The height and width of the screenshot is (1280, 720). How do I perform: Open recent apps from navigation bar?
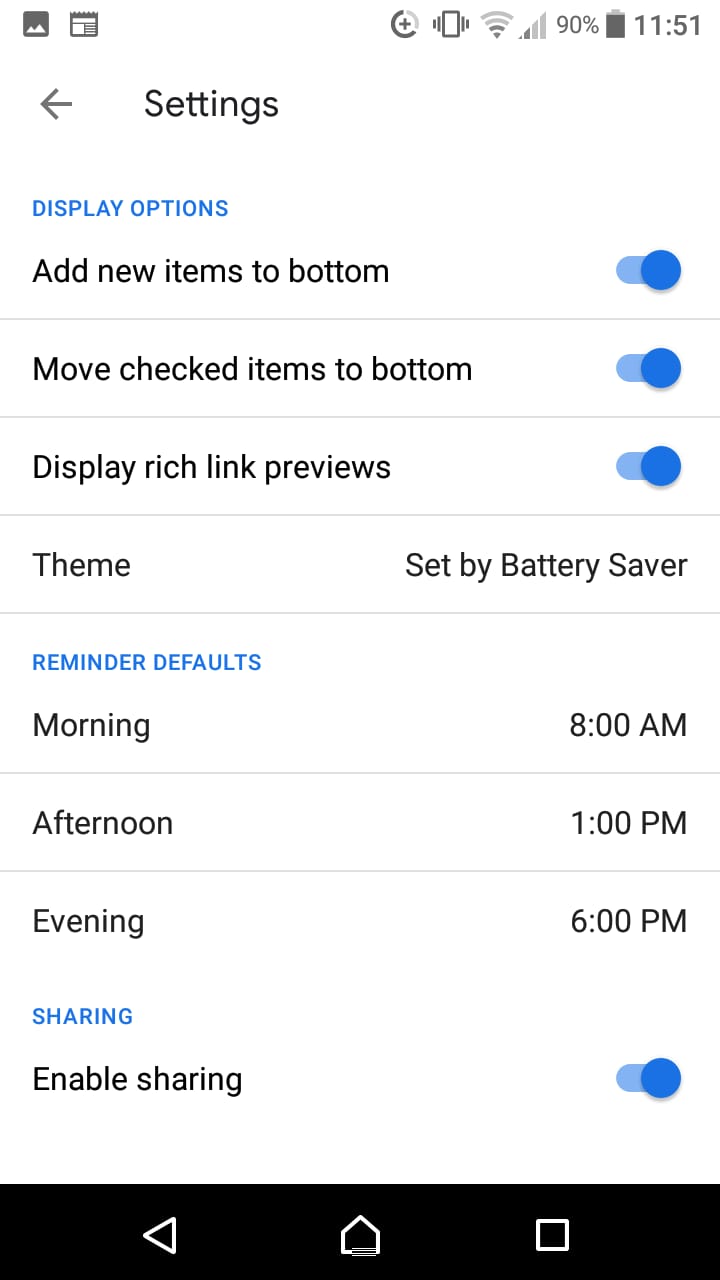(x=552, y=1235)
